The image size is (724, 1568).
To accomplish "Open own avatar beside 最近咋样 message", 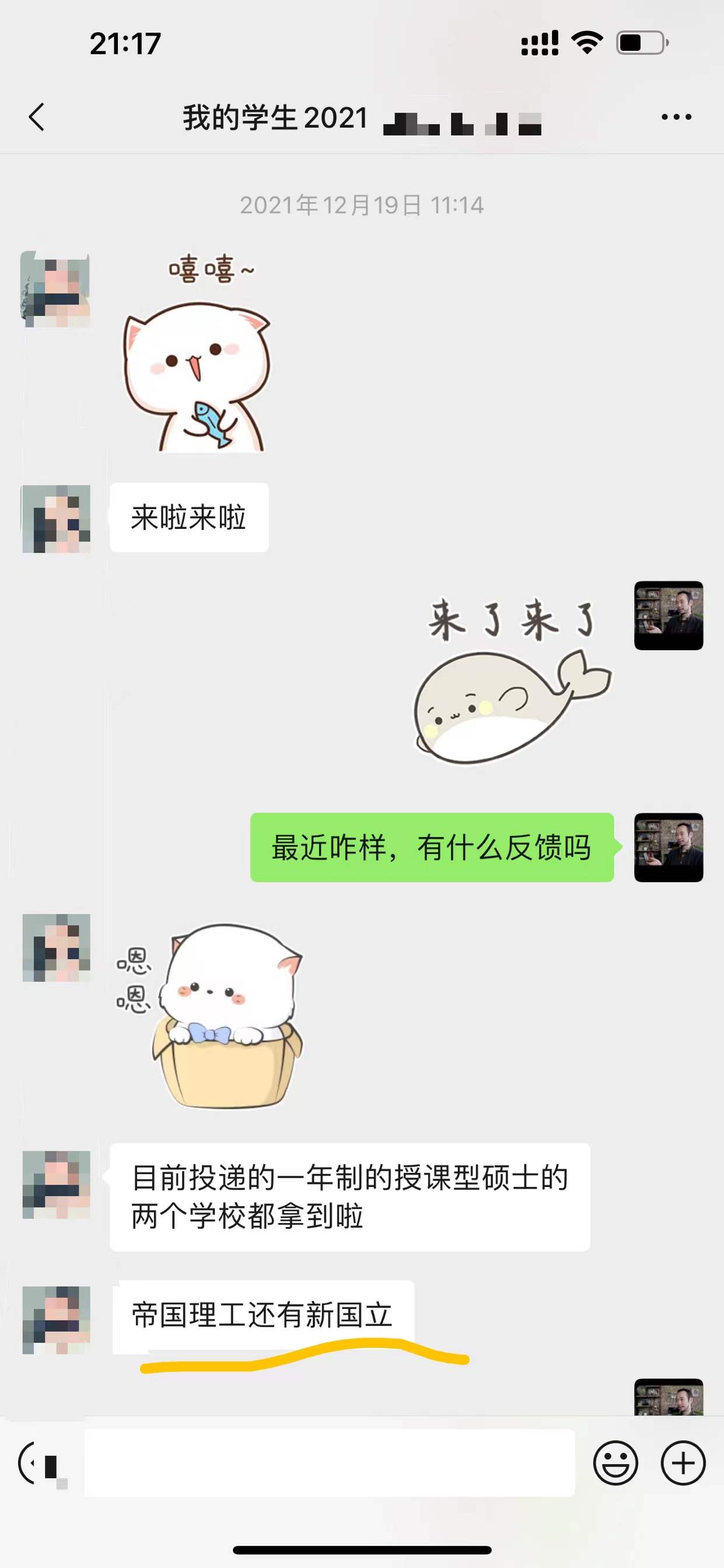I will (x=668, y=847).
